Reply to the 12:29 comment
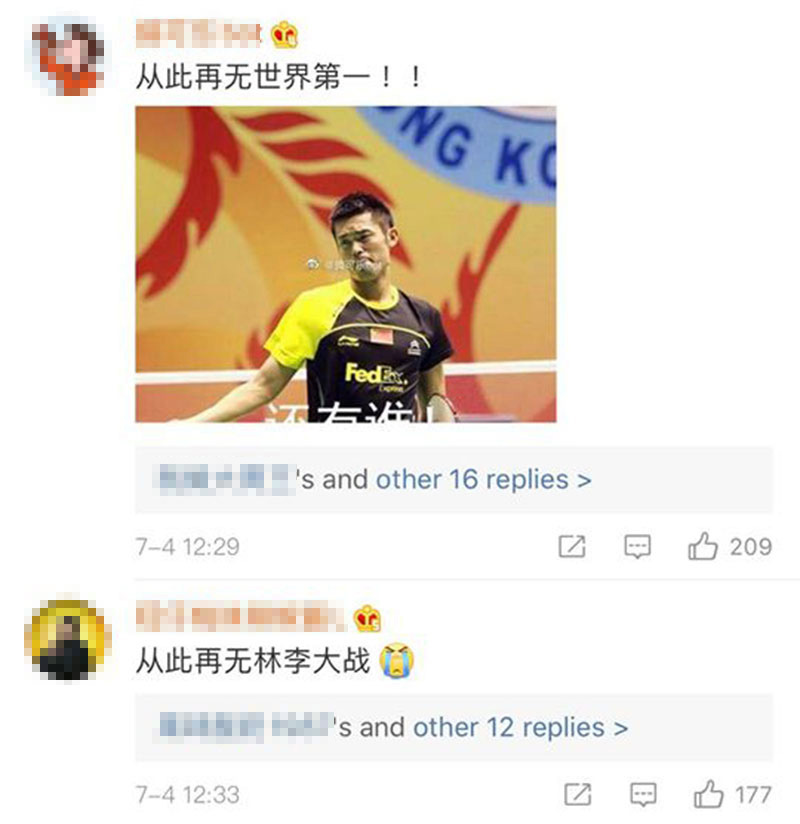Viewport: 800px width, 824px height. 637,547
